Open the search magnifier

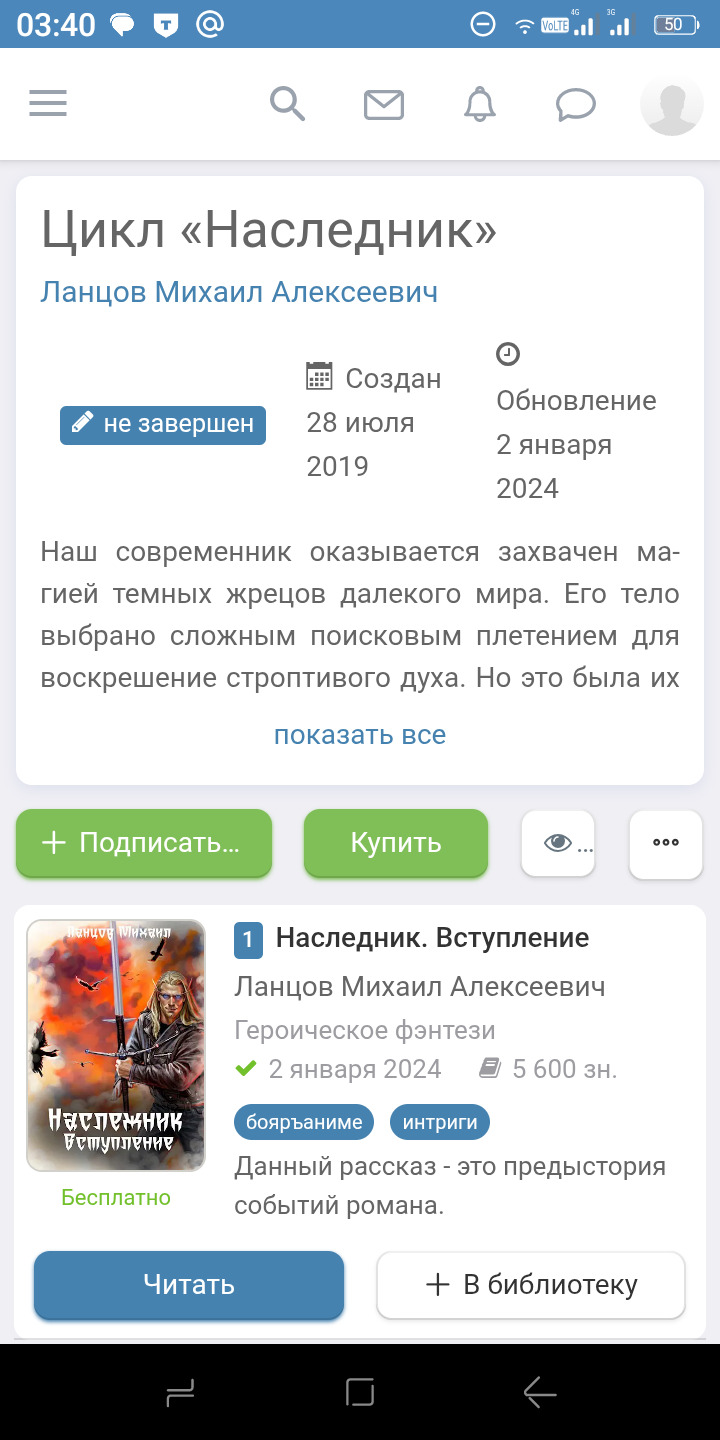287,103
